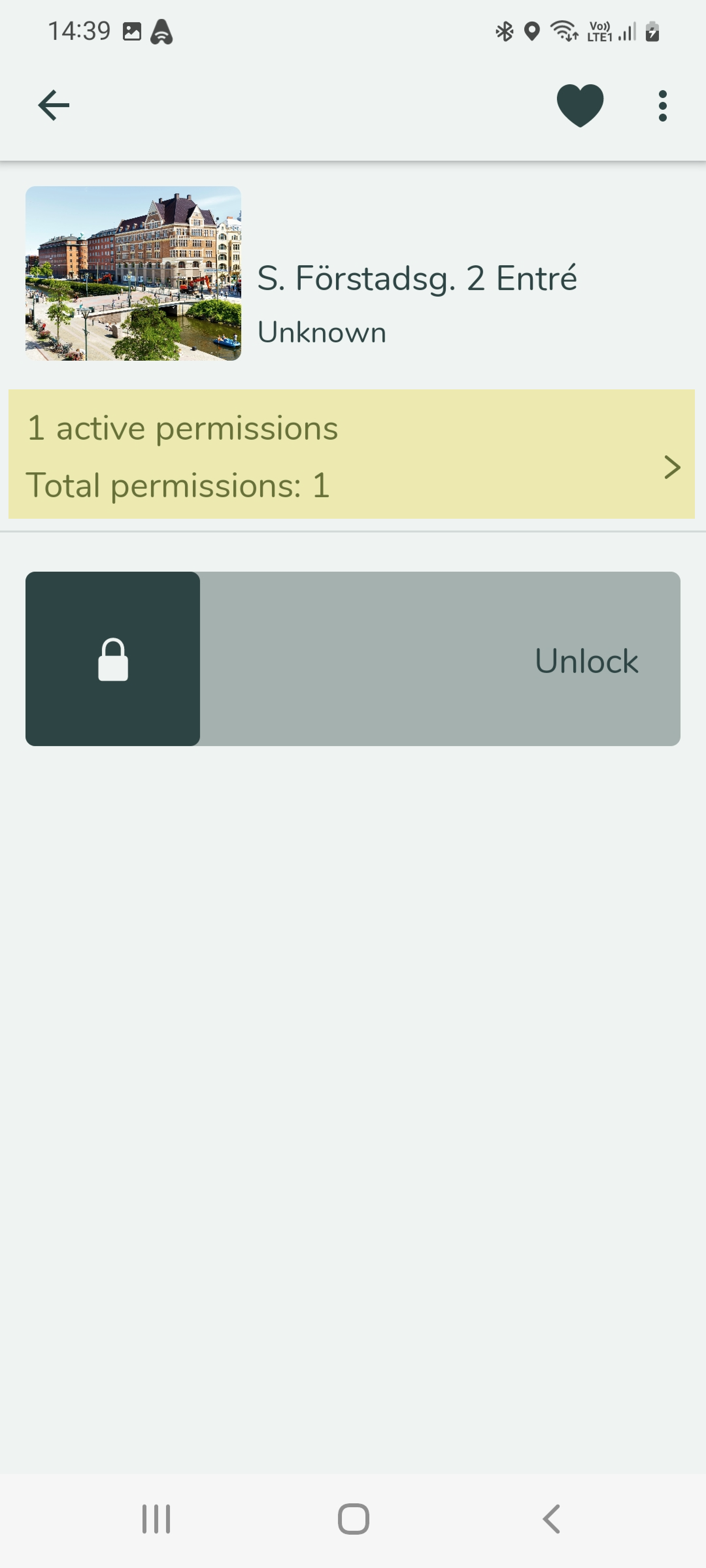
Task: Open the S. Förstadsg. 2 Entré photo
Action: [133, 273]
